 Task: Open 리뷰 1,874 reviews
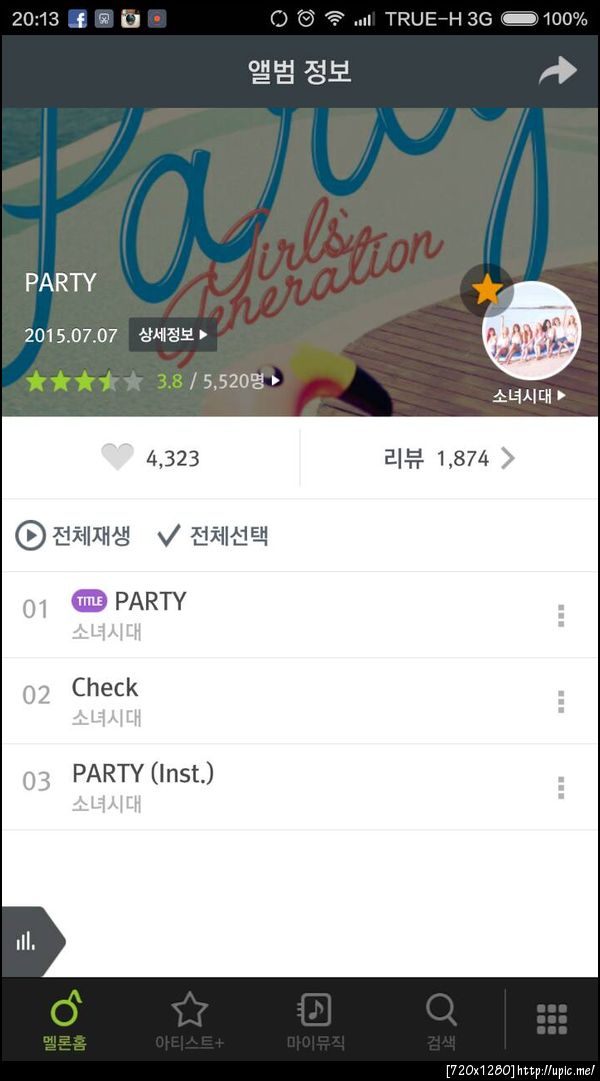(449, 458)
